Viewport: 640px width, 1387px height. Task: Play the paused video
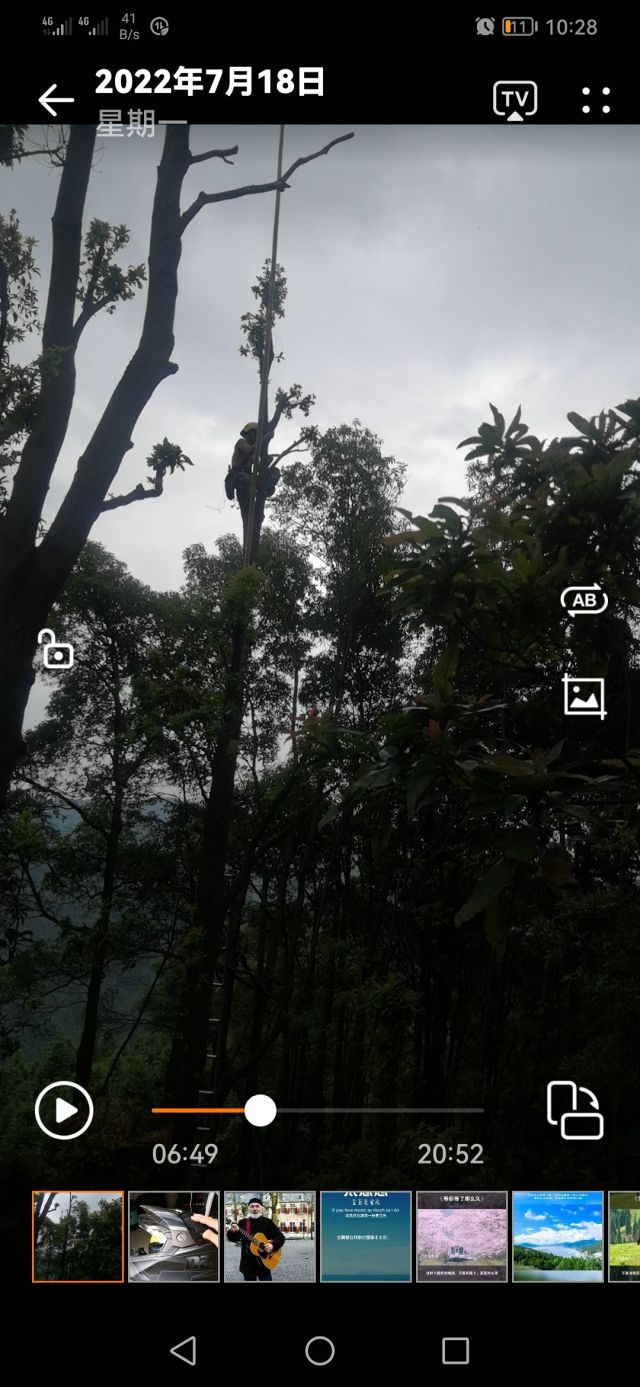64,1111
